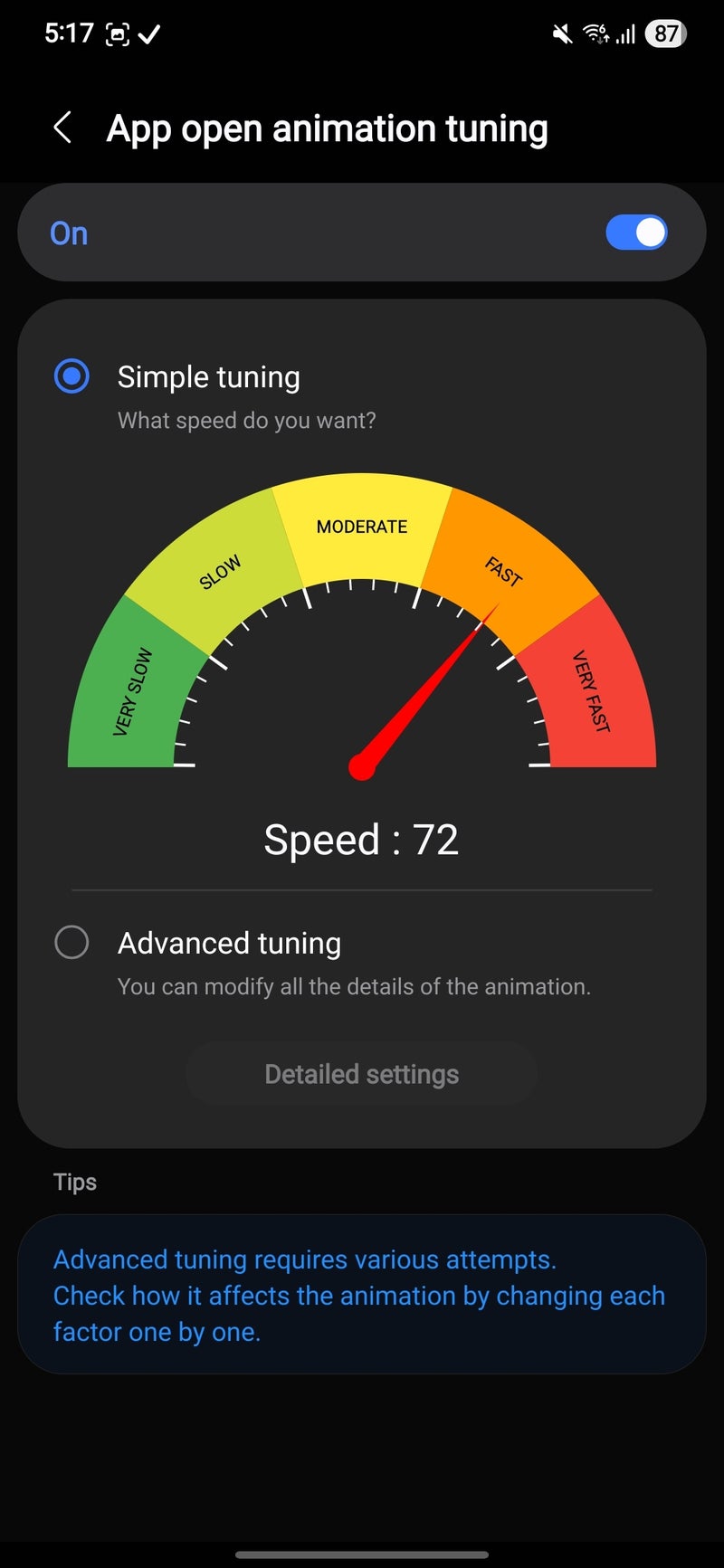Tap the Speed : 72 label
Screen dimensions: 724x1568
tap(361, 840)
